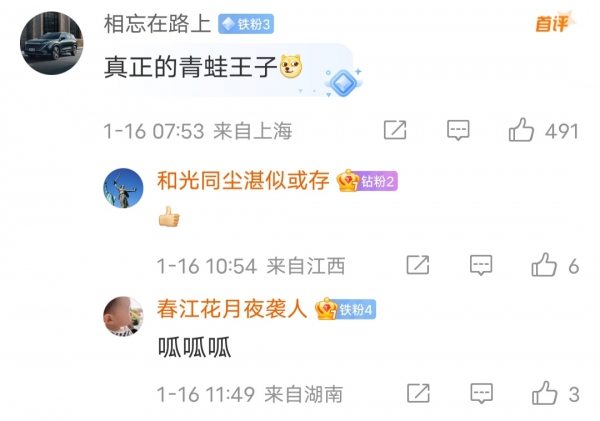Viewport: 600px width, 421px height.
Task: Reply to 和光同尘湛似或存's comment
Action: (x=481, y=265)
